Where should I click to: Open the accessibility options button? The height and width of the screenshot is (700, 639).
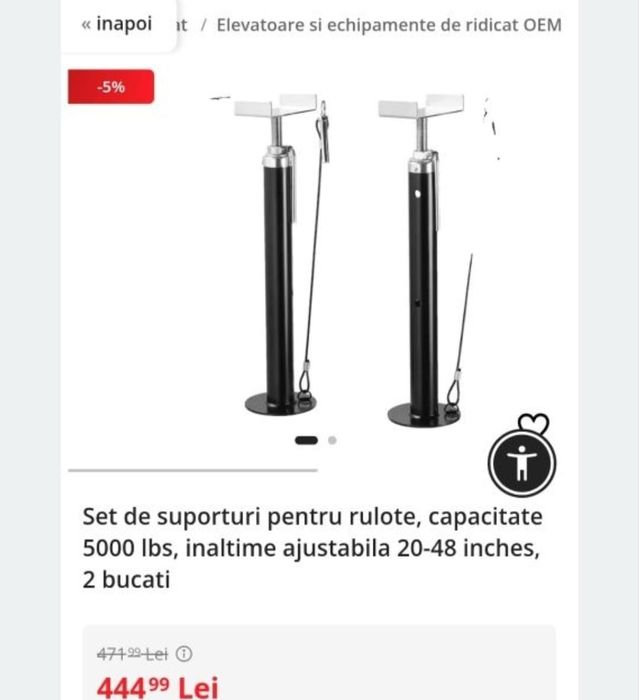(x=521, y=462)
